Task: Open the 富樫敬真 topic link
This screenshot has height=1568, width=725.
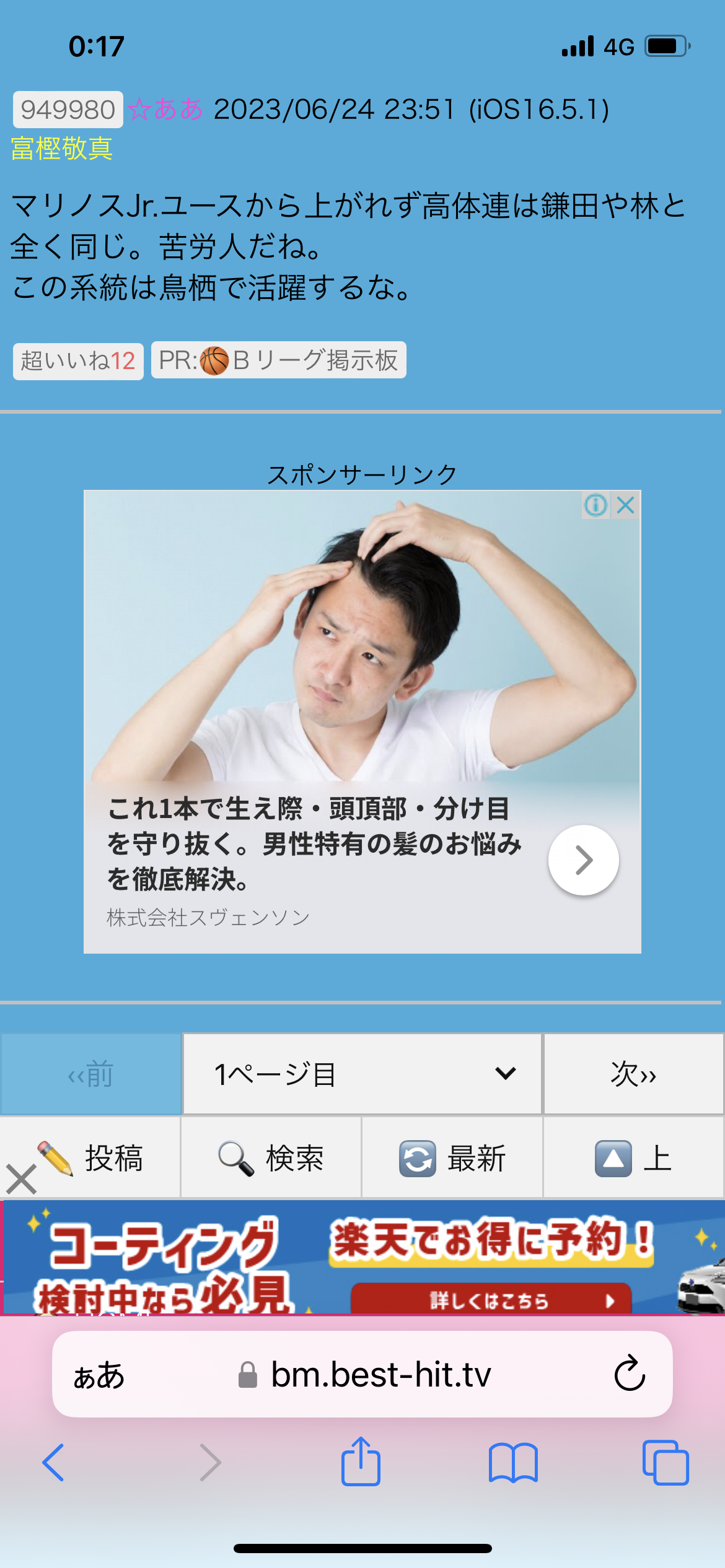Action: 61,149
